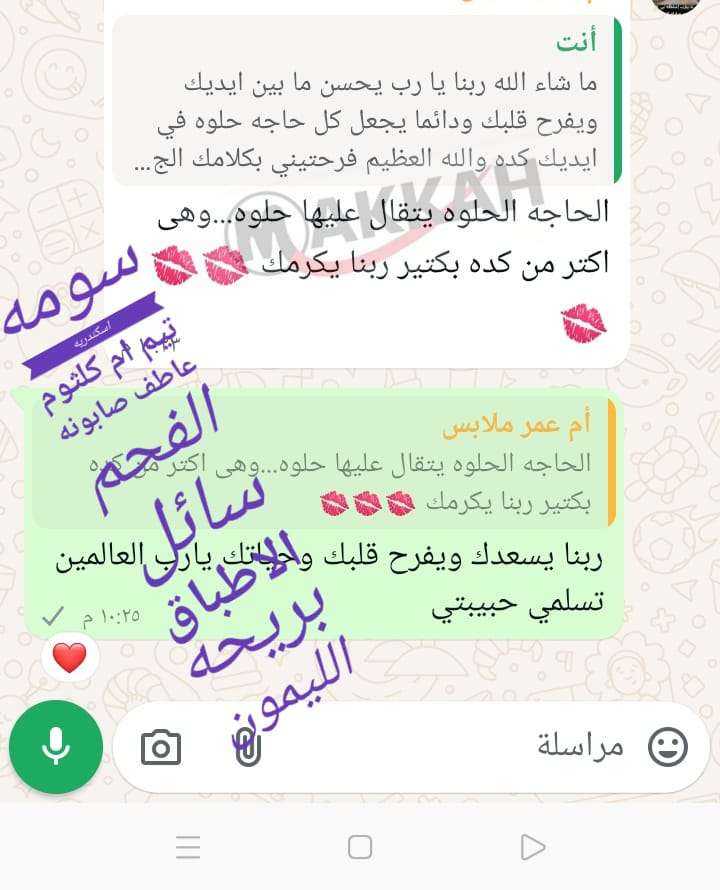Jump to the quoted message from أنت
Screen dimensions: 720x890
pos(368,100)
